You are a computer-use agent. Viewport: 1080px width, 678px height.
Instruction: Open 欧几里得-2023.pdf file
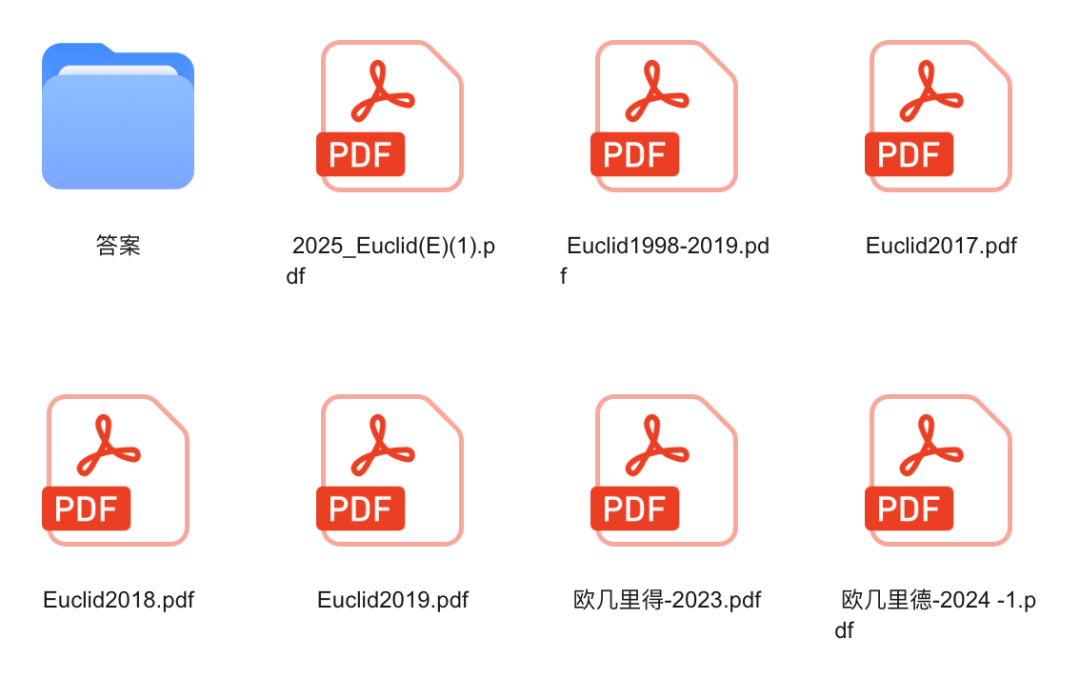[x=666, y=471]
